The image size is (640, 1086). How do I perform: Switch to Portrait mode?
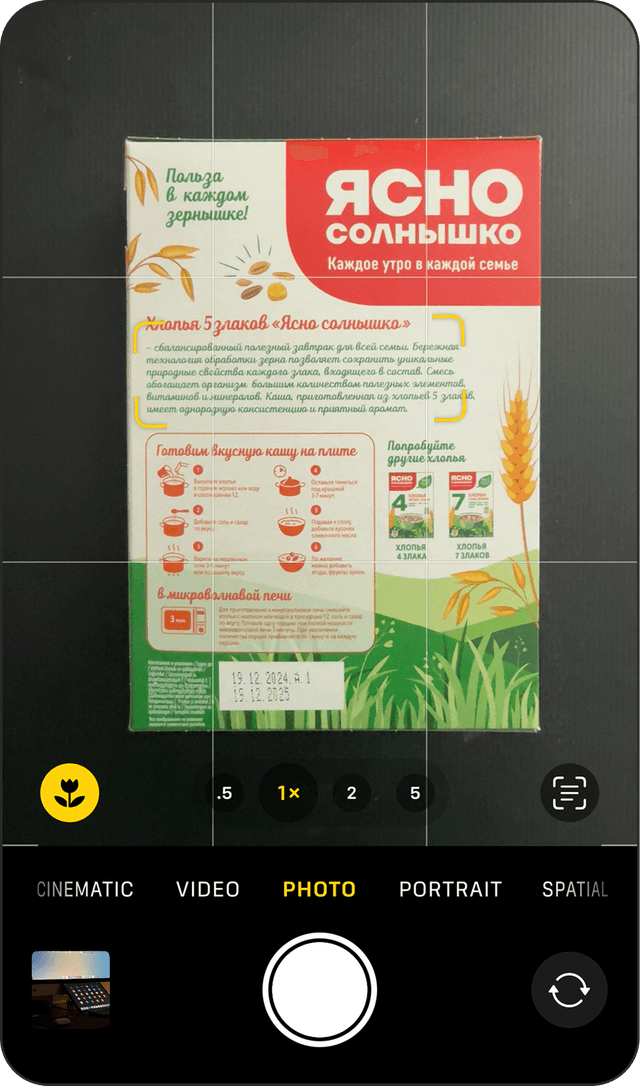[x=450, y=889]
